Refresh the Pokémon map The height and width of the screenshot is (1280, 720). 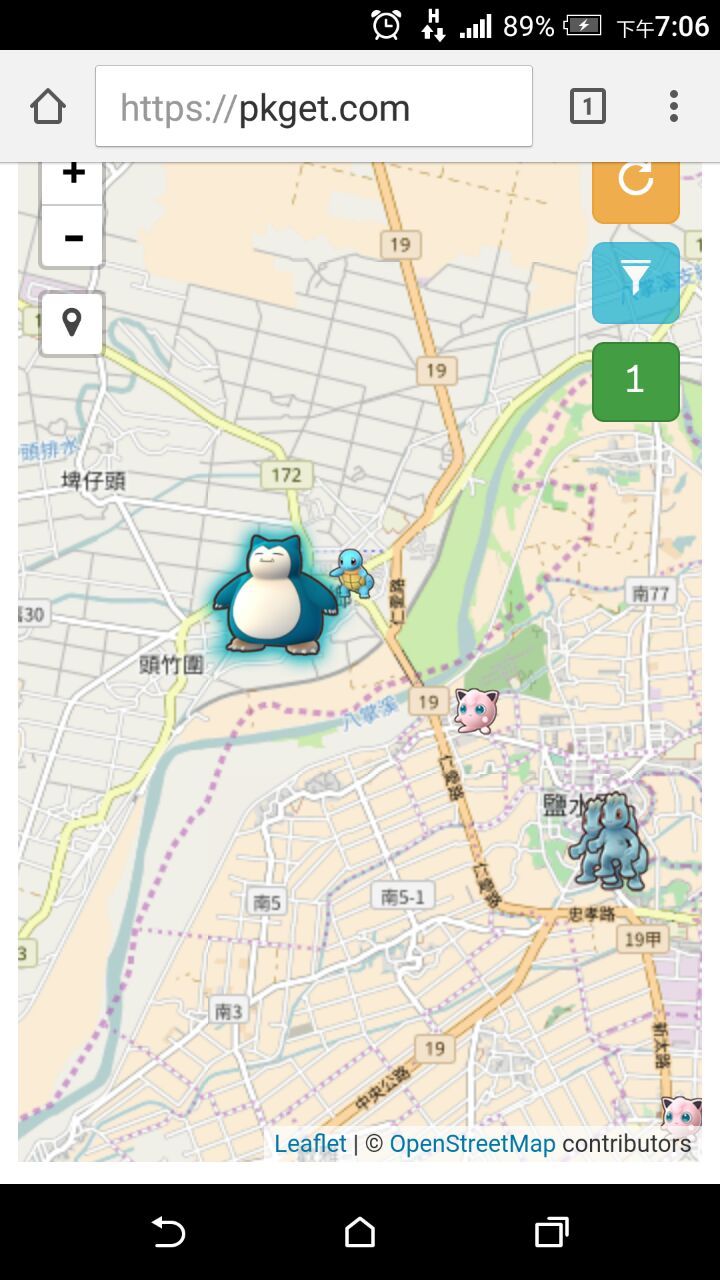tap(636, 185)
